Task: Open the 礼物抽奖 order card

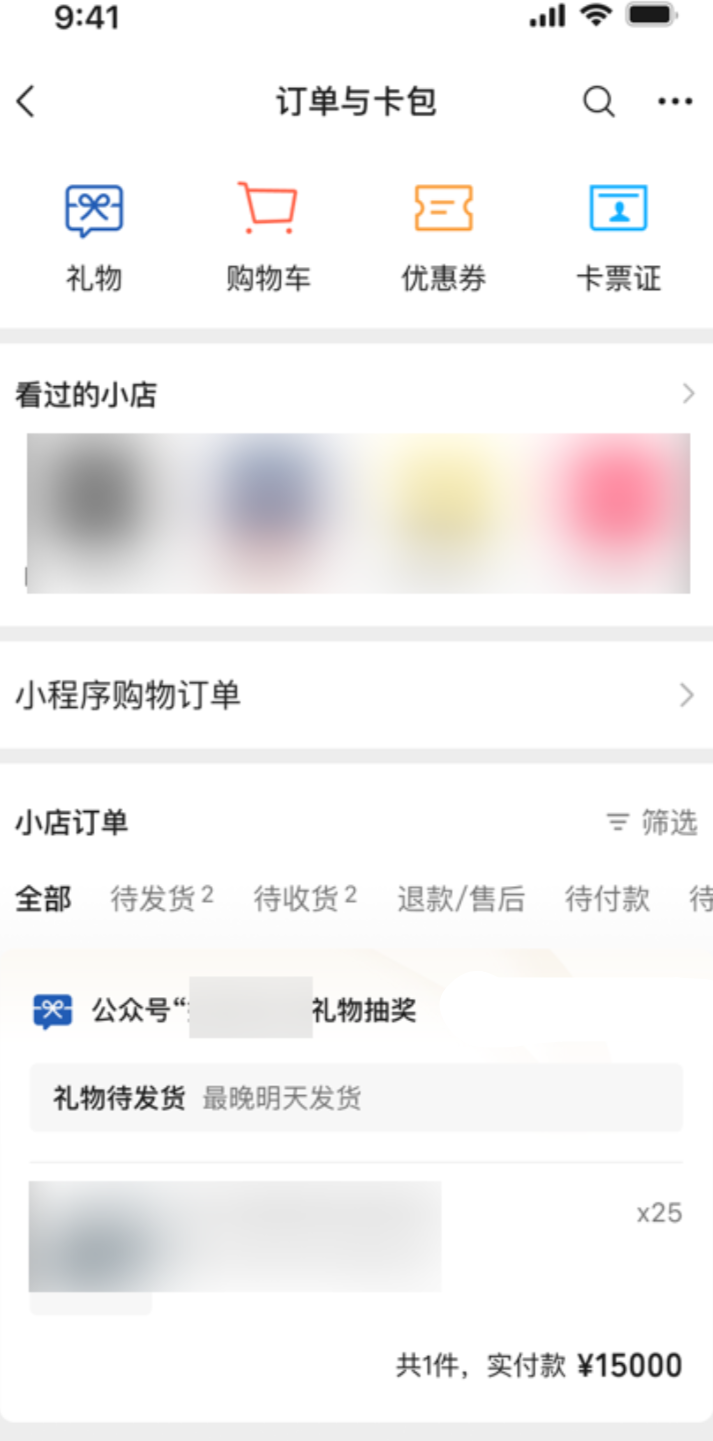Action: [x=356, y=1200]
